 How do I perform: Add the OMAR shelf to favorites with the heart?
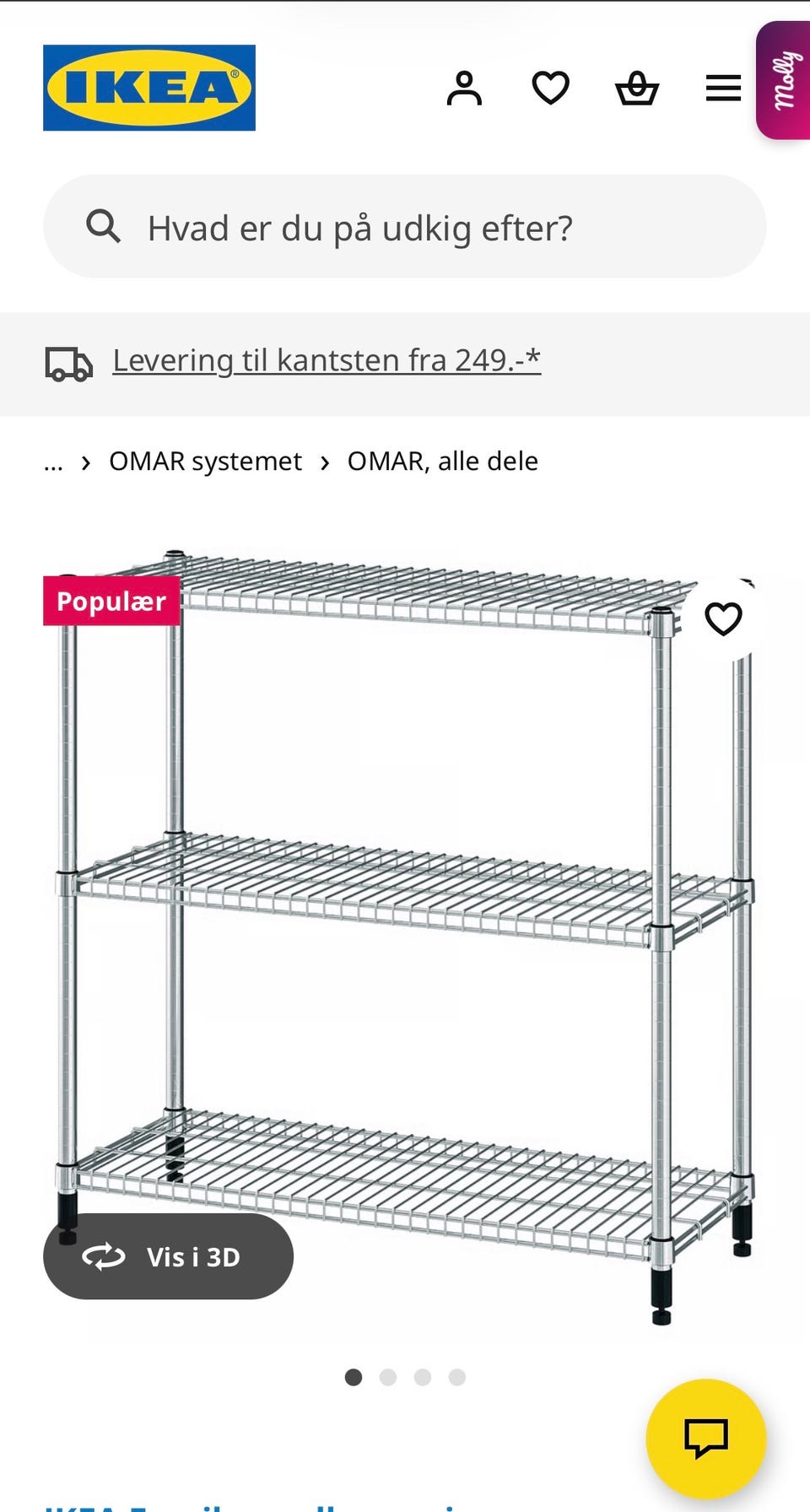click(724, 620)
